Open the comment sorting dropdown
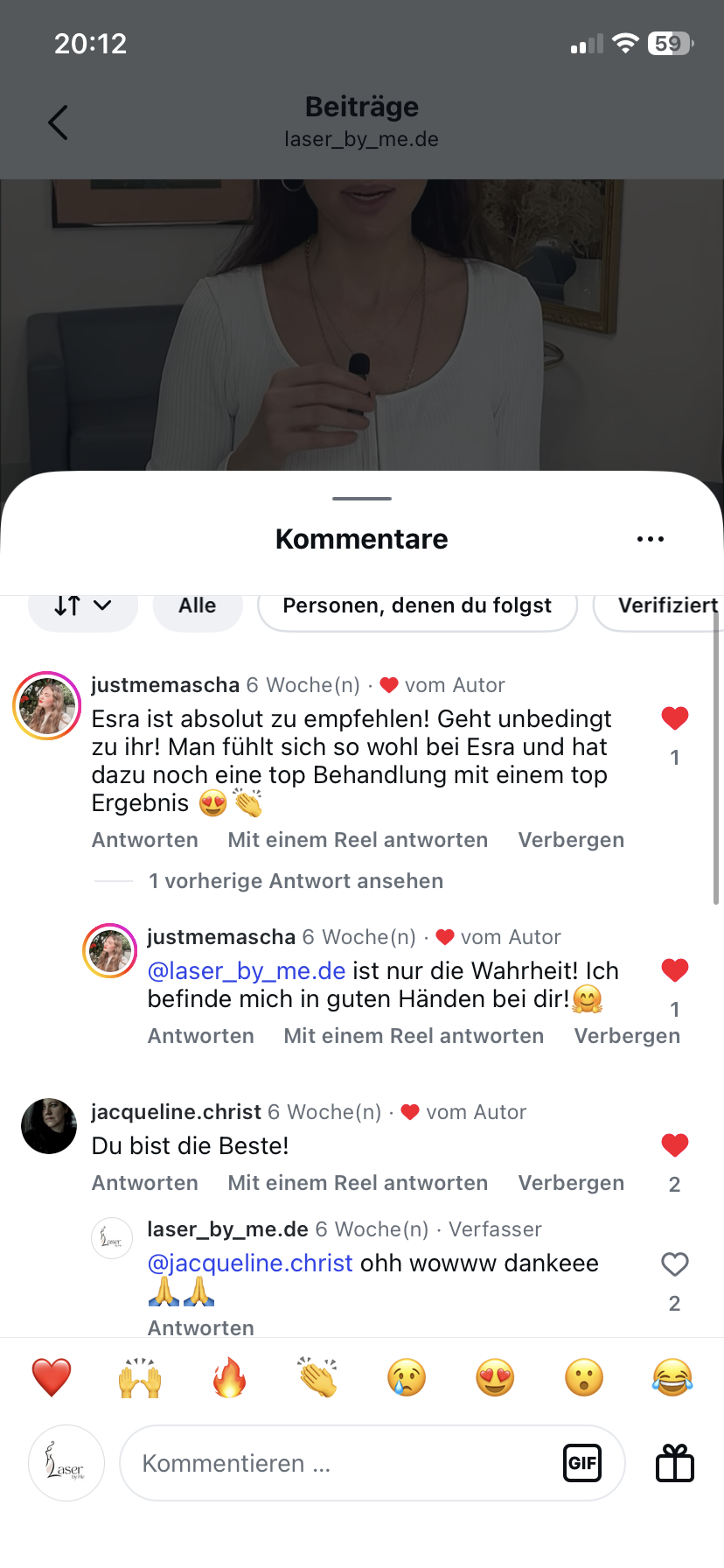The height and width of the screenshot is (1568, 724). click(83, 605)
